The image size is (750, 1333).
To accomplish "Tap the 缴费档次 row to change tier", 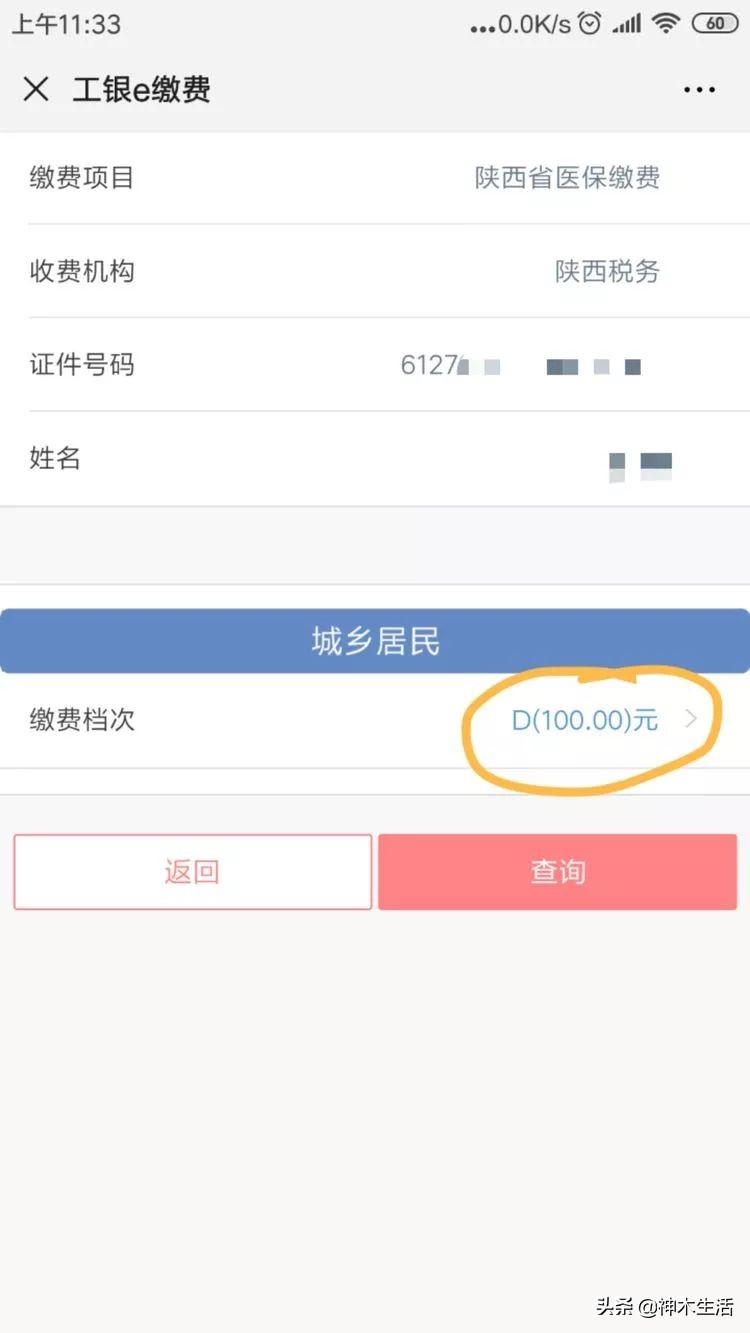I will tap(375, 720).
